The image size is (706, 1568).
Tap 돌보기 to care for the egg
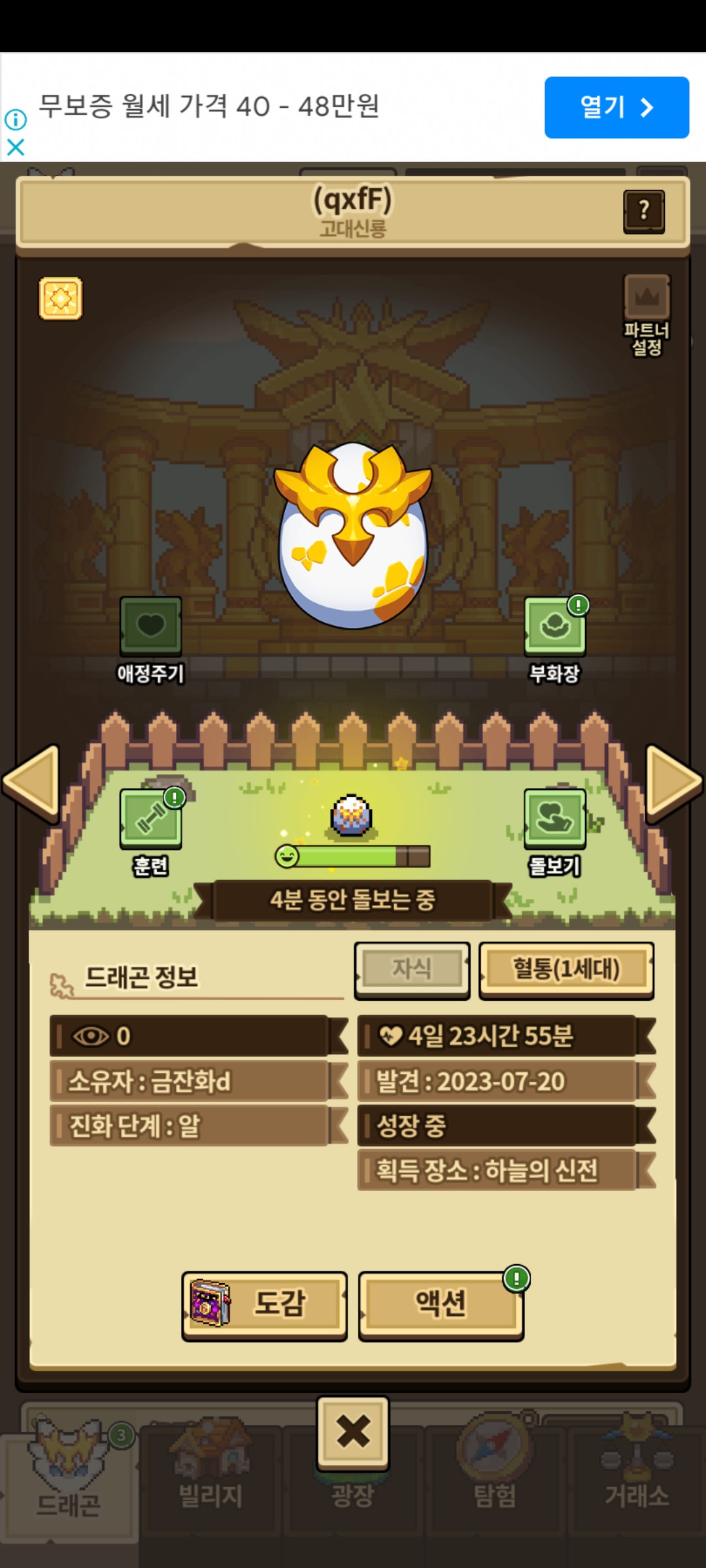[554, 820]
